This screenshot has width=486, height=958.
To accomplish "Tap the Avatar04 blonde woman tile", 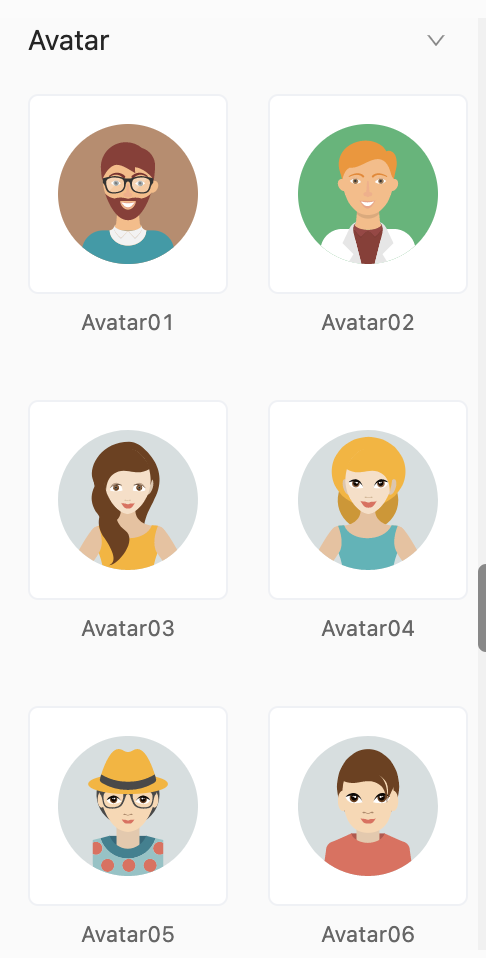I will coord(368,500).
